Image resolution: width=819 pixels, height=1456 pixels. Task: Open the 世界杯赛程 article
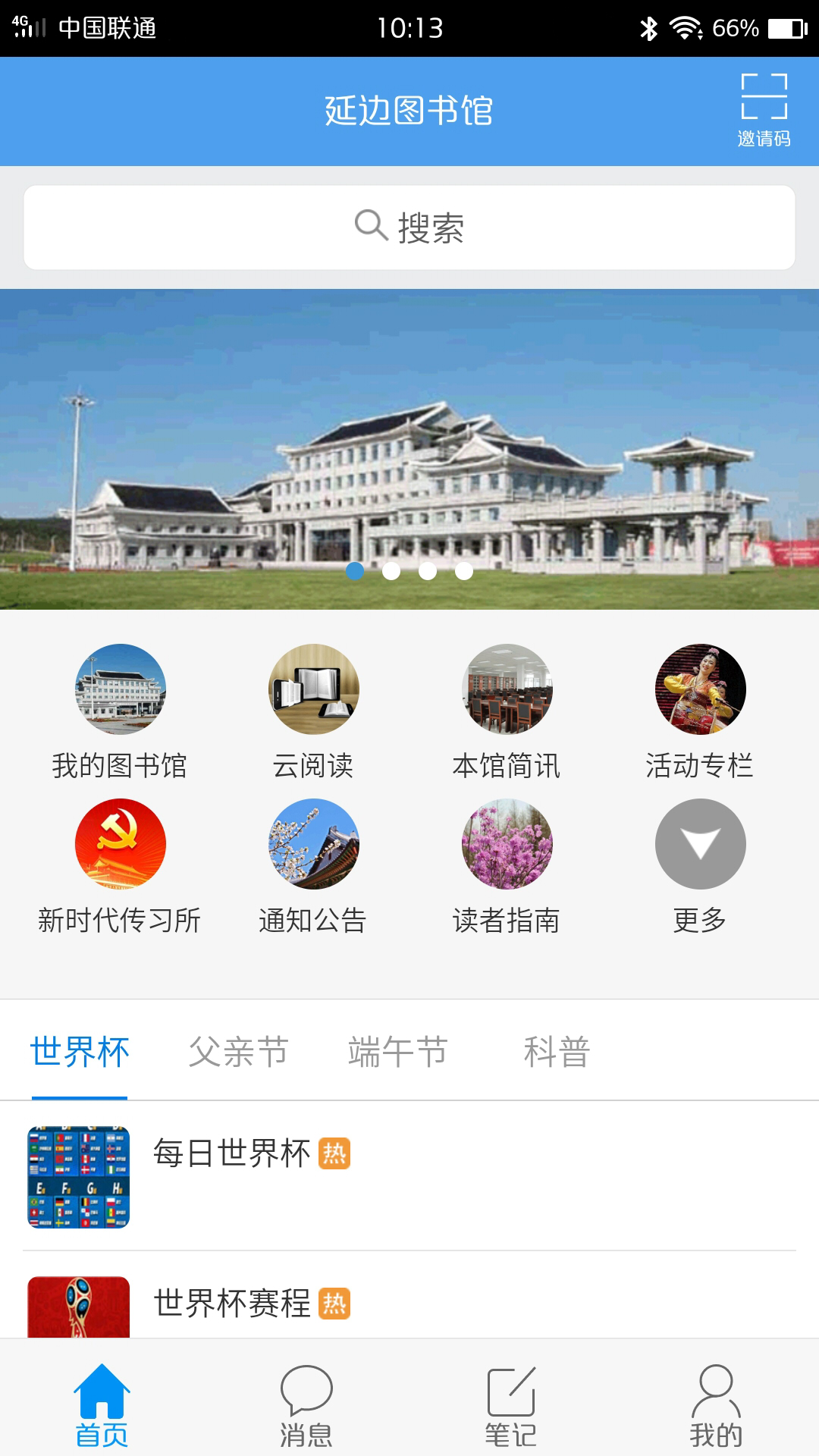point(409,1303)
